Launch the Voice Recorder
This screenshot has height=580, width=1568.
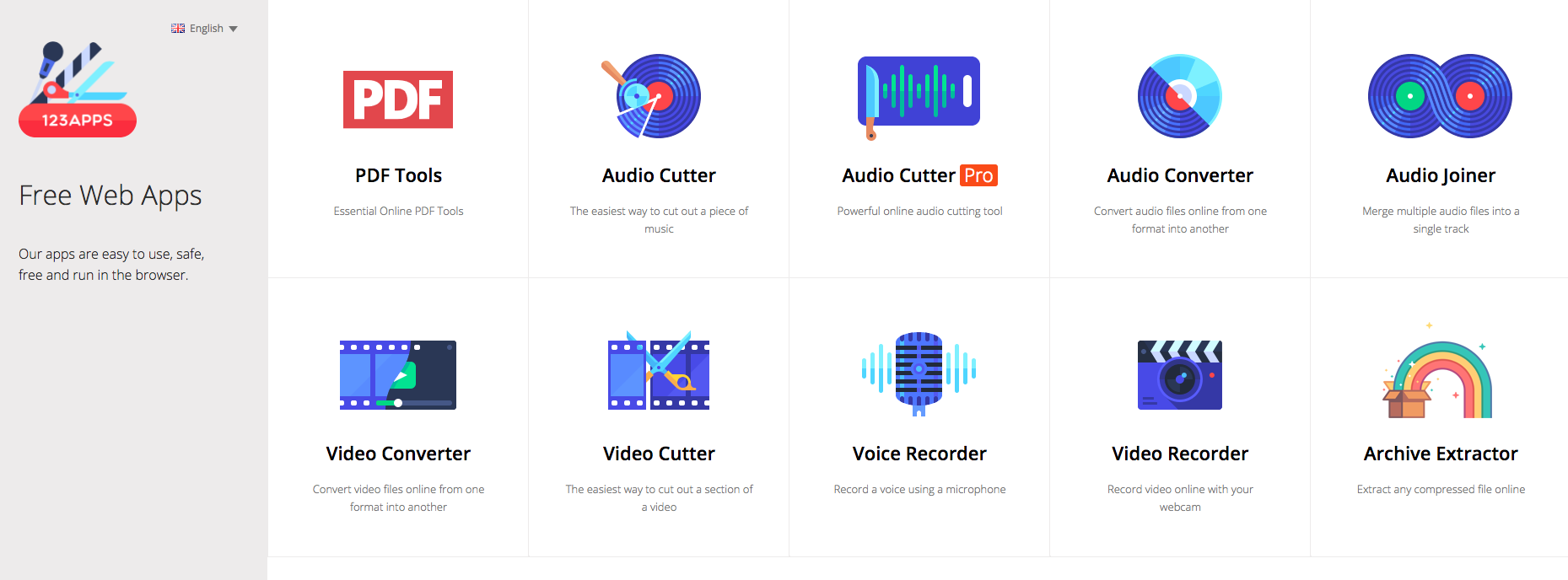click(x=919, y=454)
